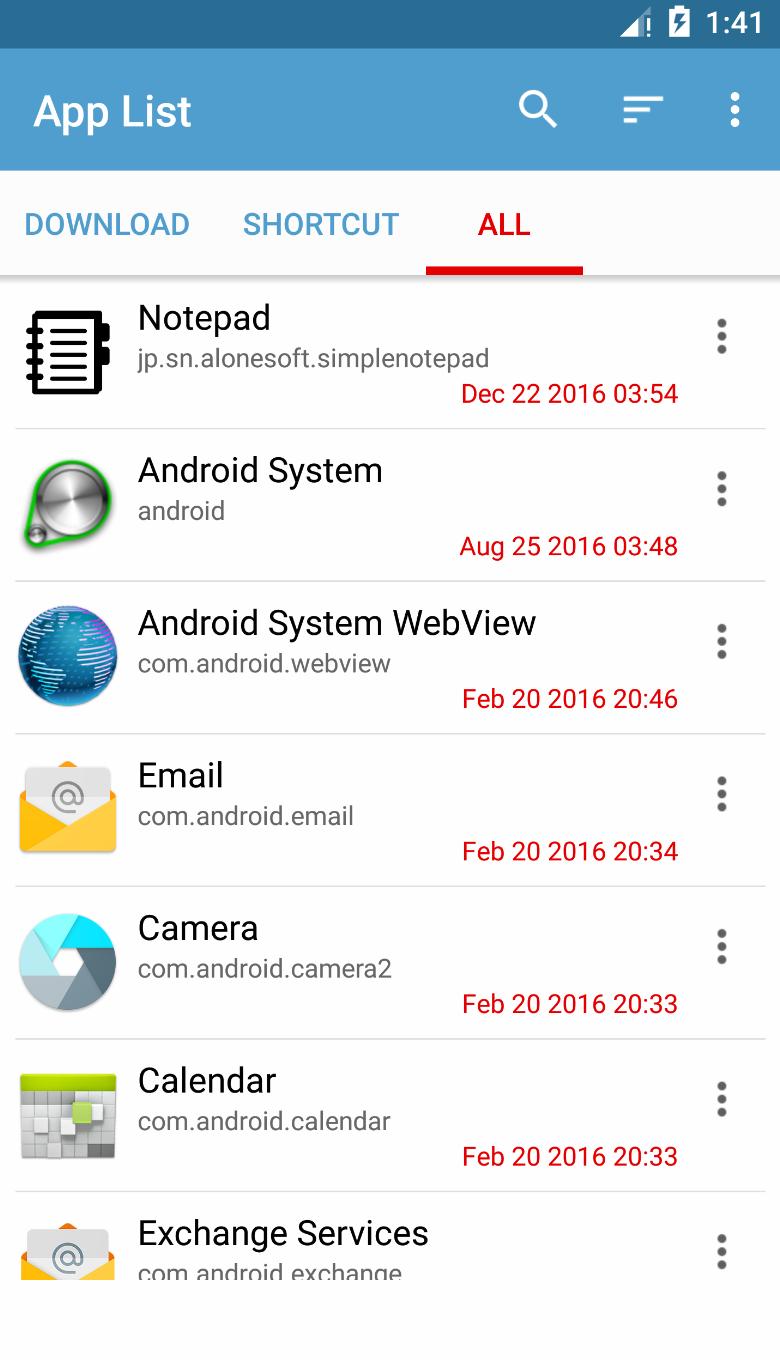Open the search icon in the app bar

coord(537,109)
